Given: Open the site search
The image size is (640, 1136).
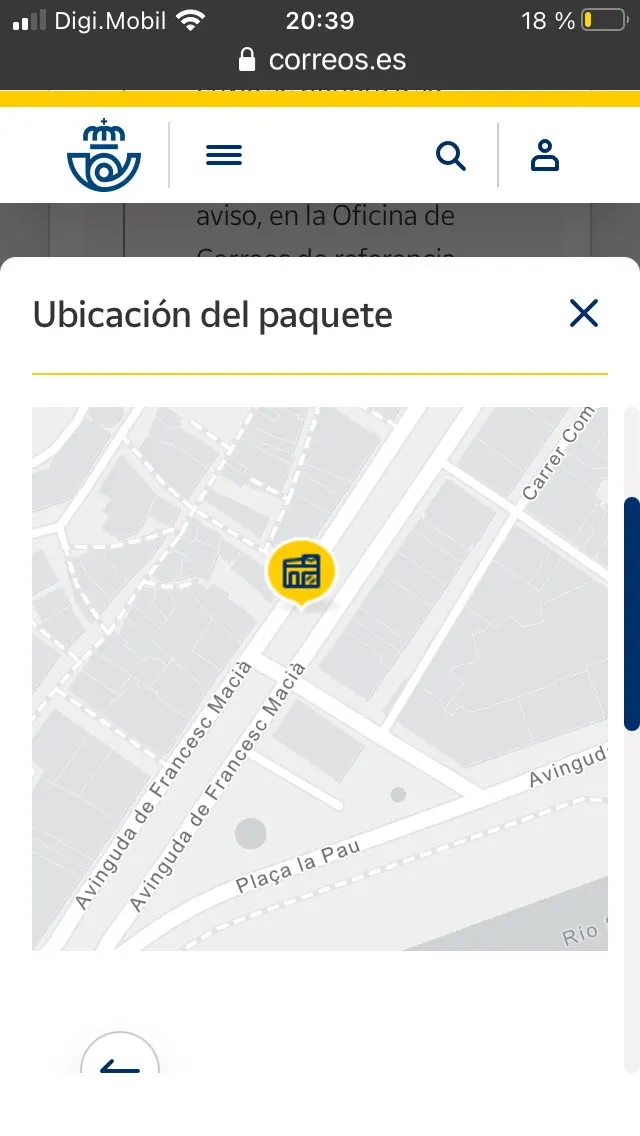Looking at the screenshot, I should click(x=451, y=156).
